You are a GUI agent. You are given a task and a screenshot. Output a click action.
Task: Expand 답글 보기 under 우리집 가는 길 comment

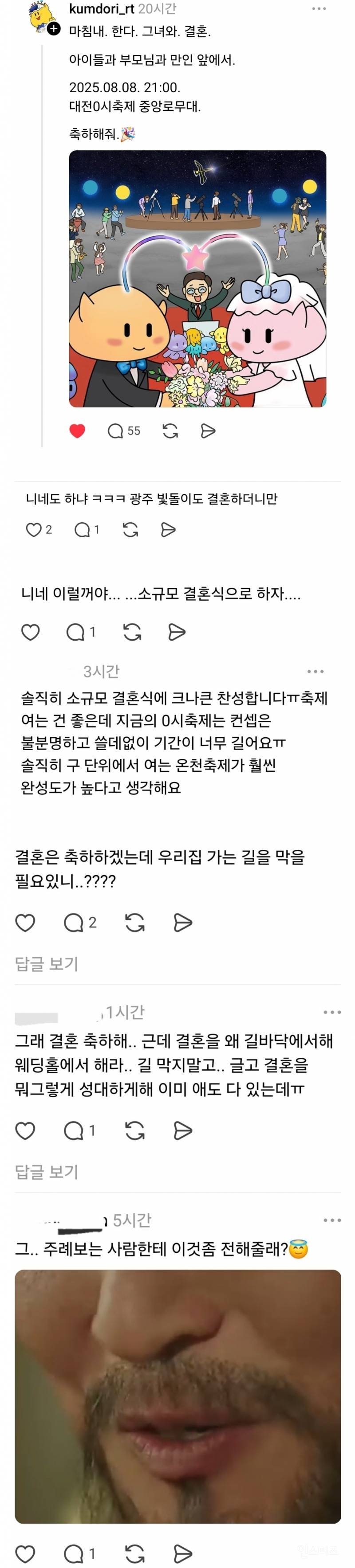[x=46, y=964]
